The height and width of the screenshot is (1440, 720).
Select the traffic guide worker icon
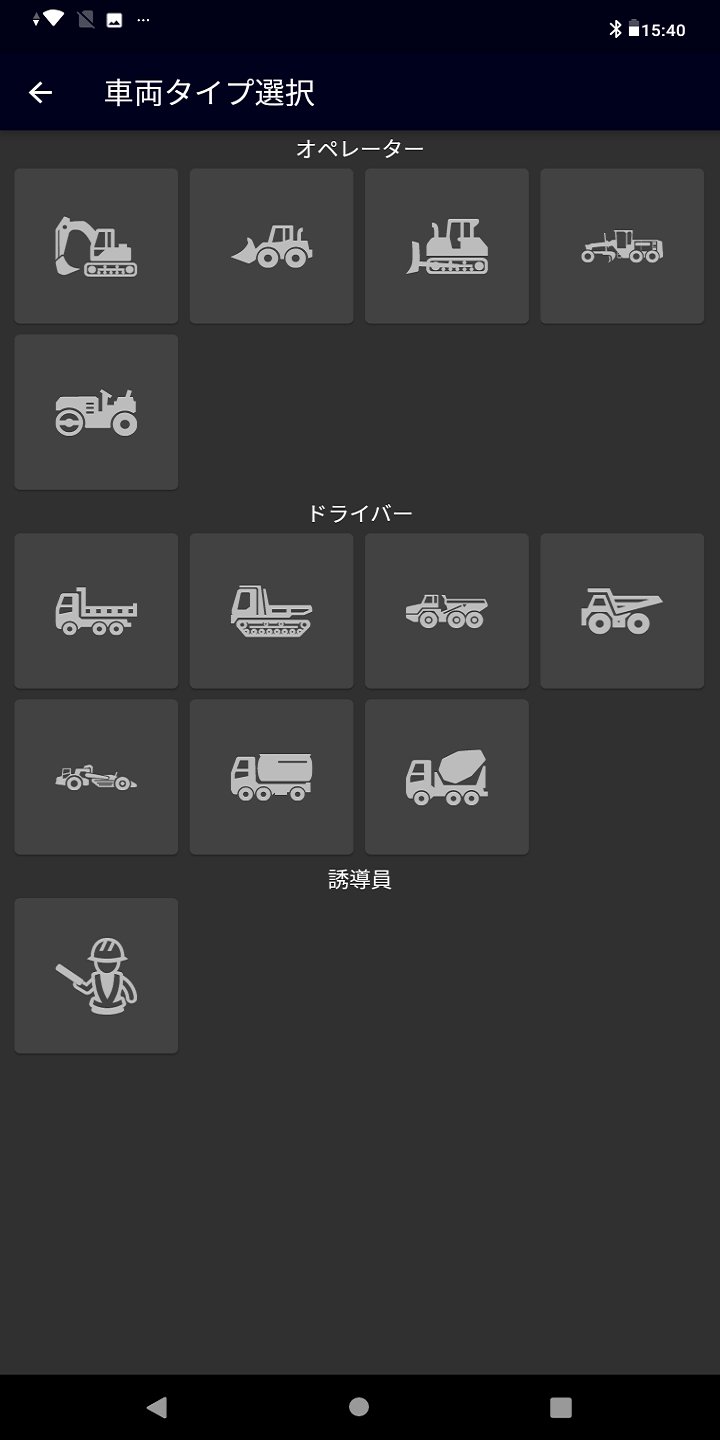click(95, 975)
